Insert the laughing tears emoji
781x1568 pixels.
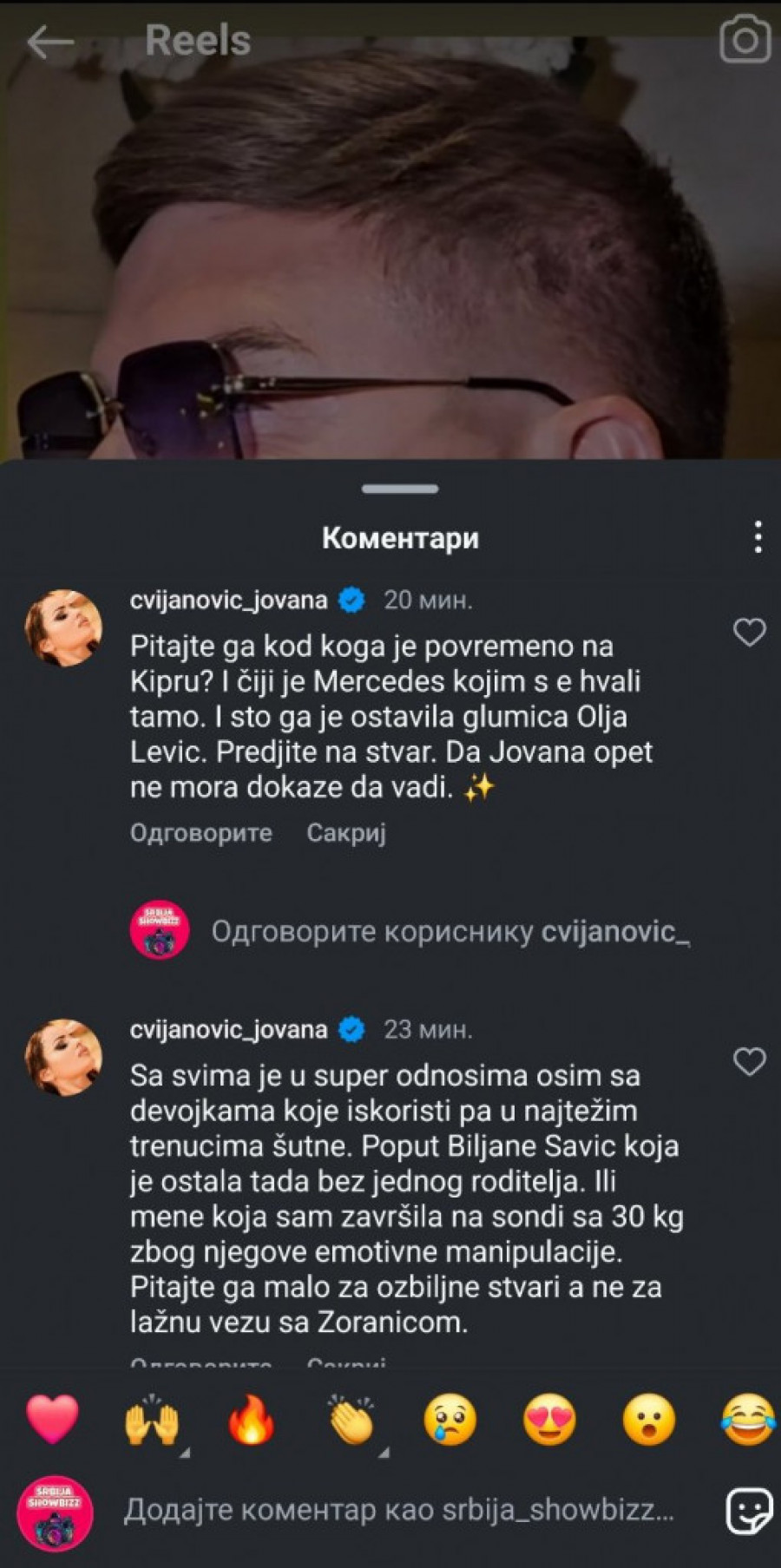click(x=747, y=1420)
